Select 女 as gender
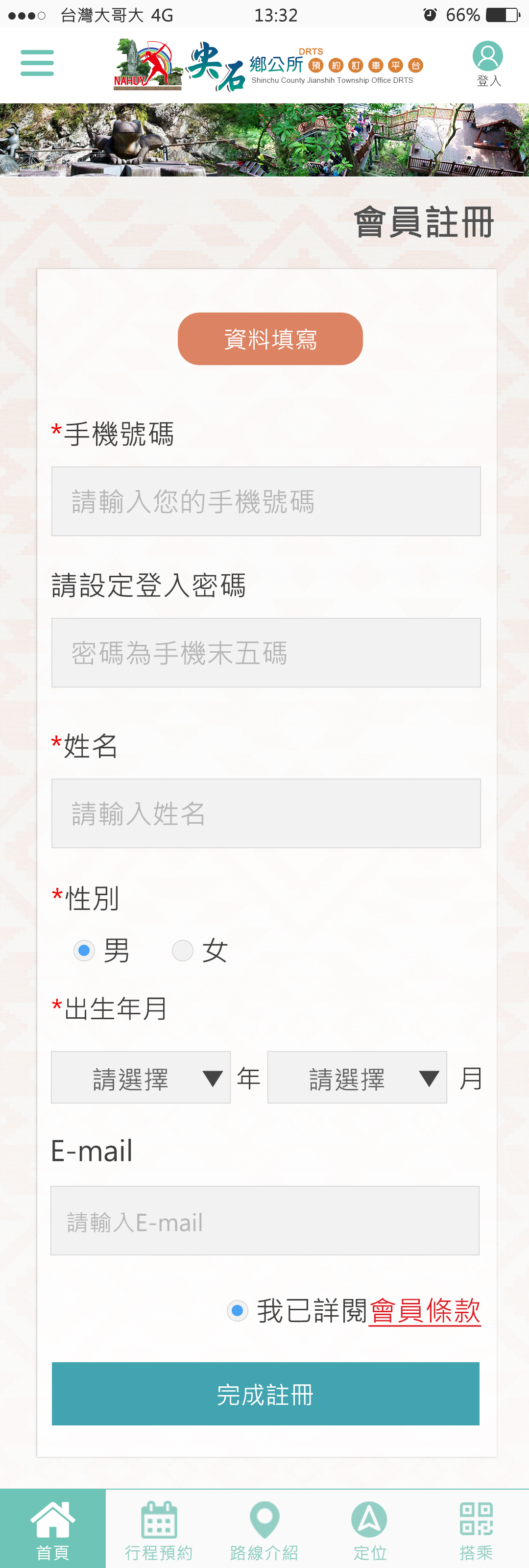Screen dimensions: 529x1568 pyautogui.click(x=183, y=951)
